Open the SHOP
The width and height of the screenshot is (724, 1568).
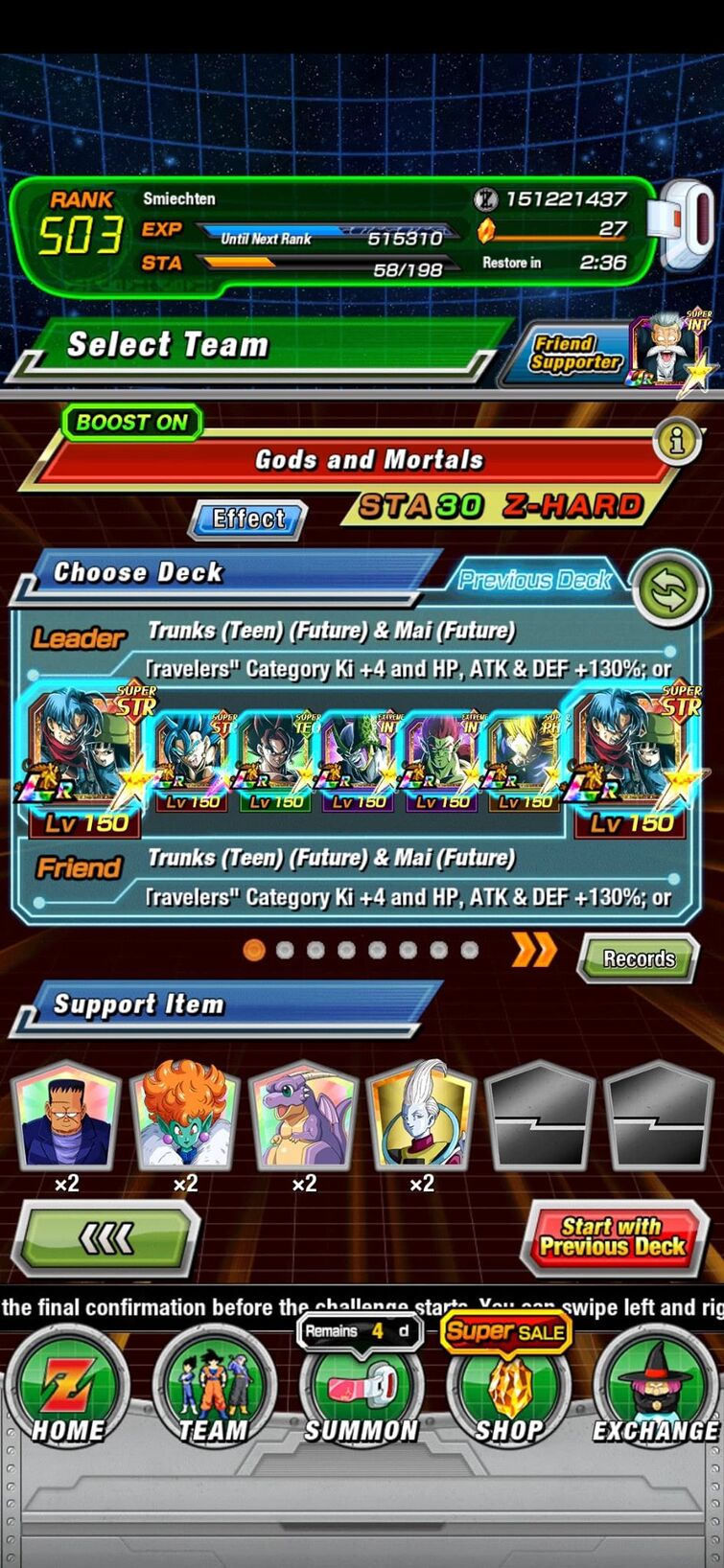tap(508, 1390)
